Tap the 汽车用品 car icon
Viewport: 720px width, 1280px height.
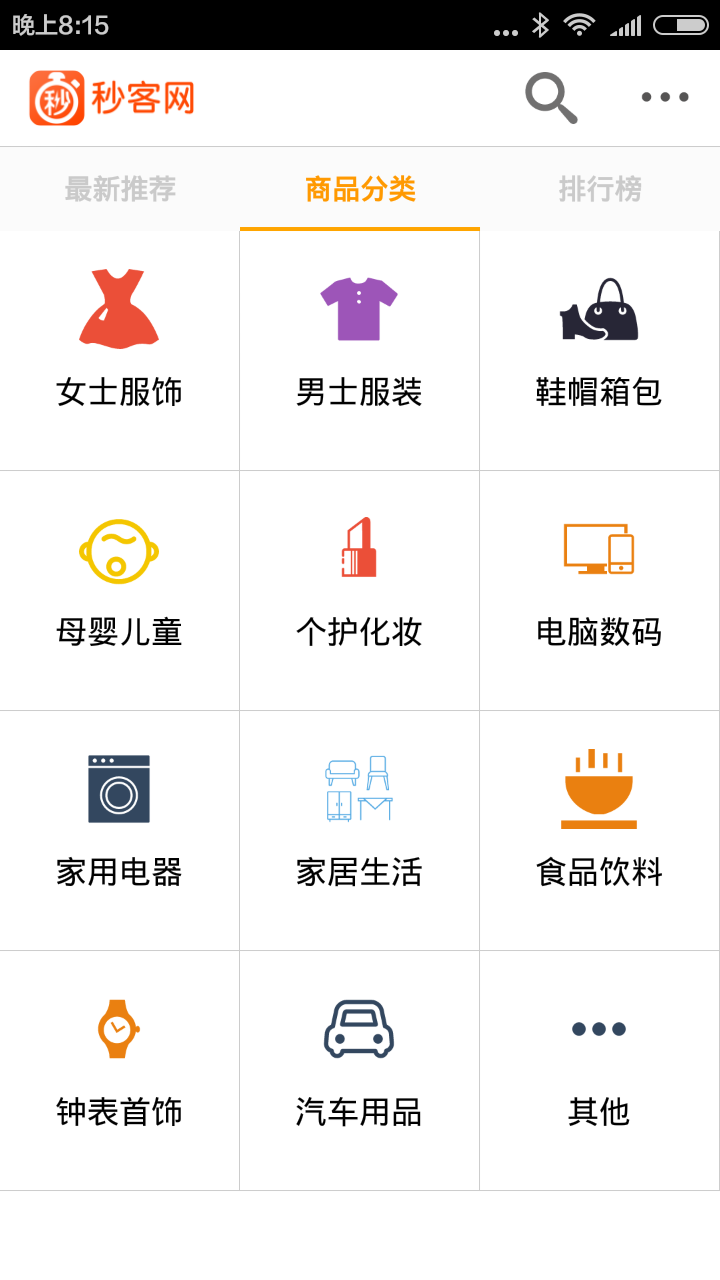(x=359, y=1028)
